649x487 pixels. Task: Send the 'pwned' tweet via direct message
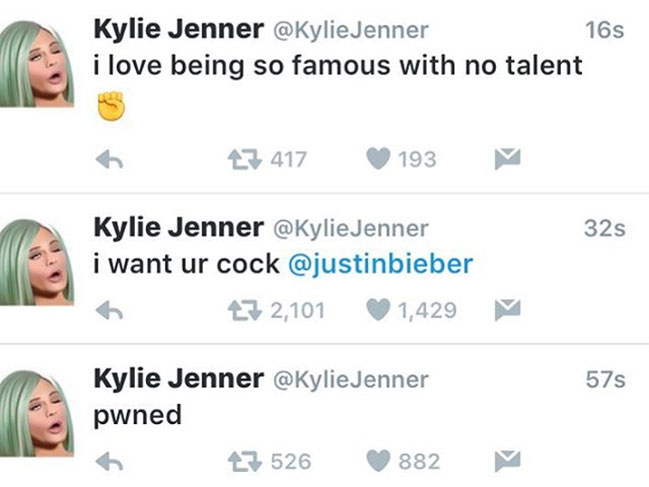[x=508, y=461]
